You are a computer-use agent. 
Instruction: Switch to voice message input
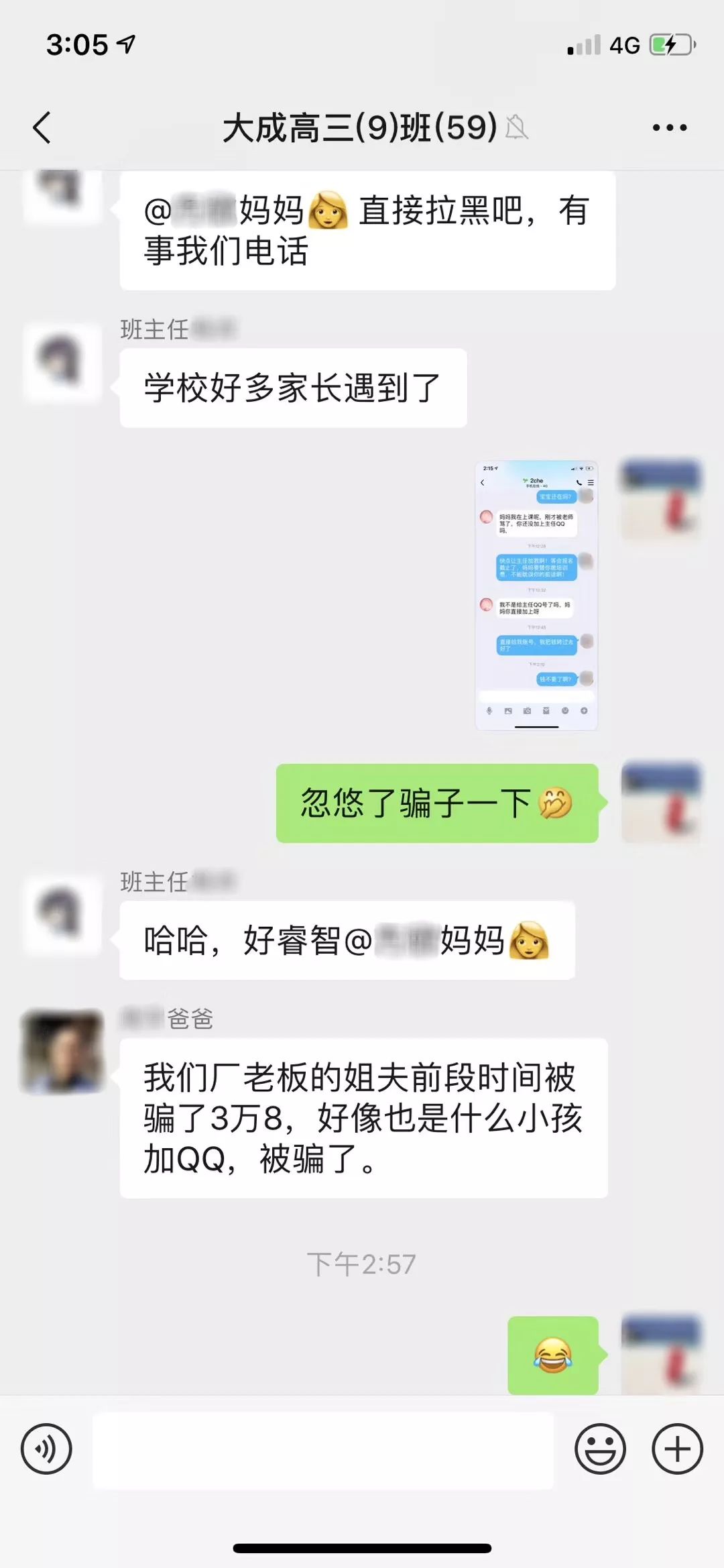click(x=46, y=1449)
